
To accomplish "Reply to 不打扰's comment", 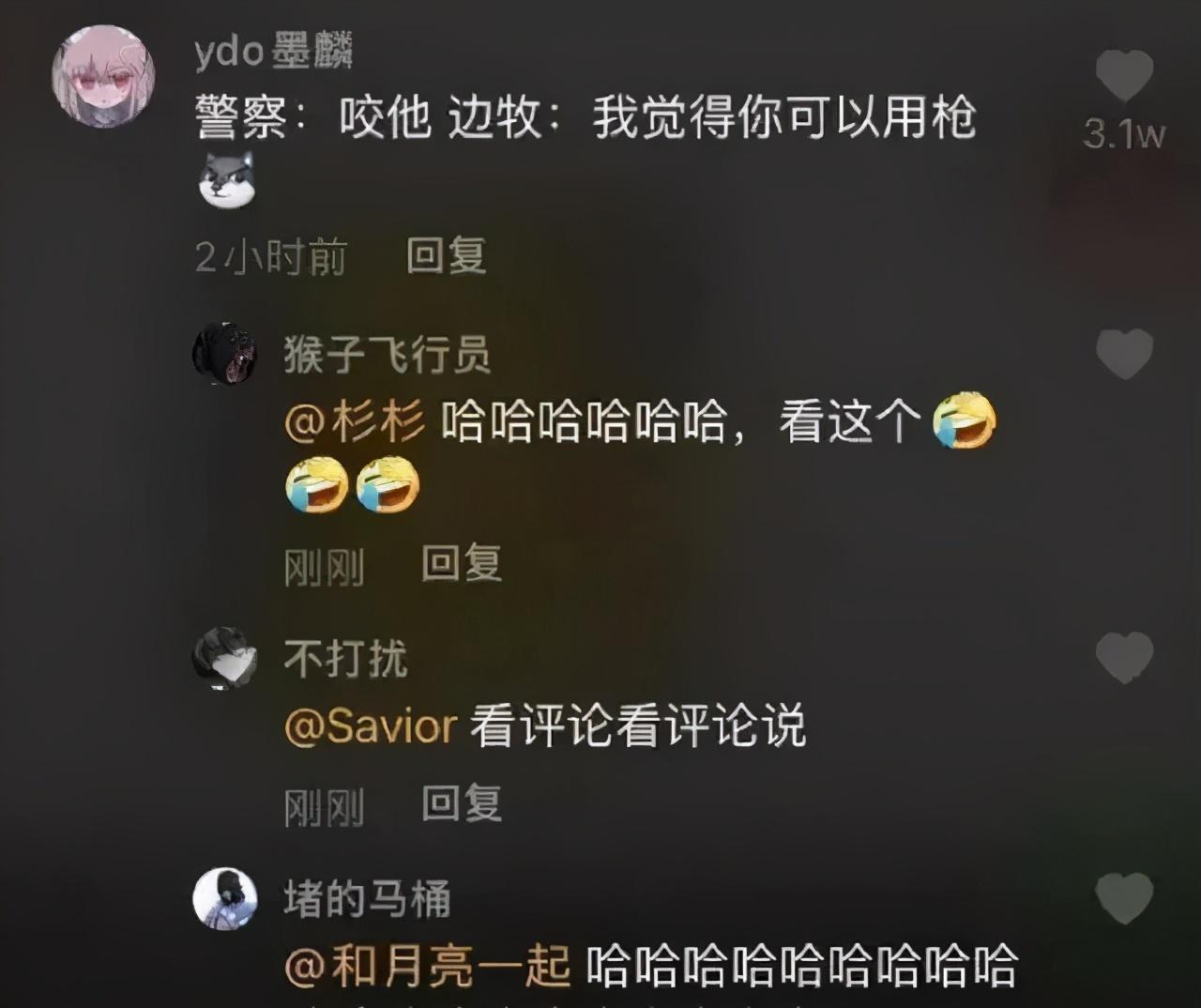I will [x=462, y=804].
